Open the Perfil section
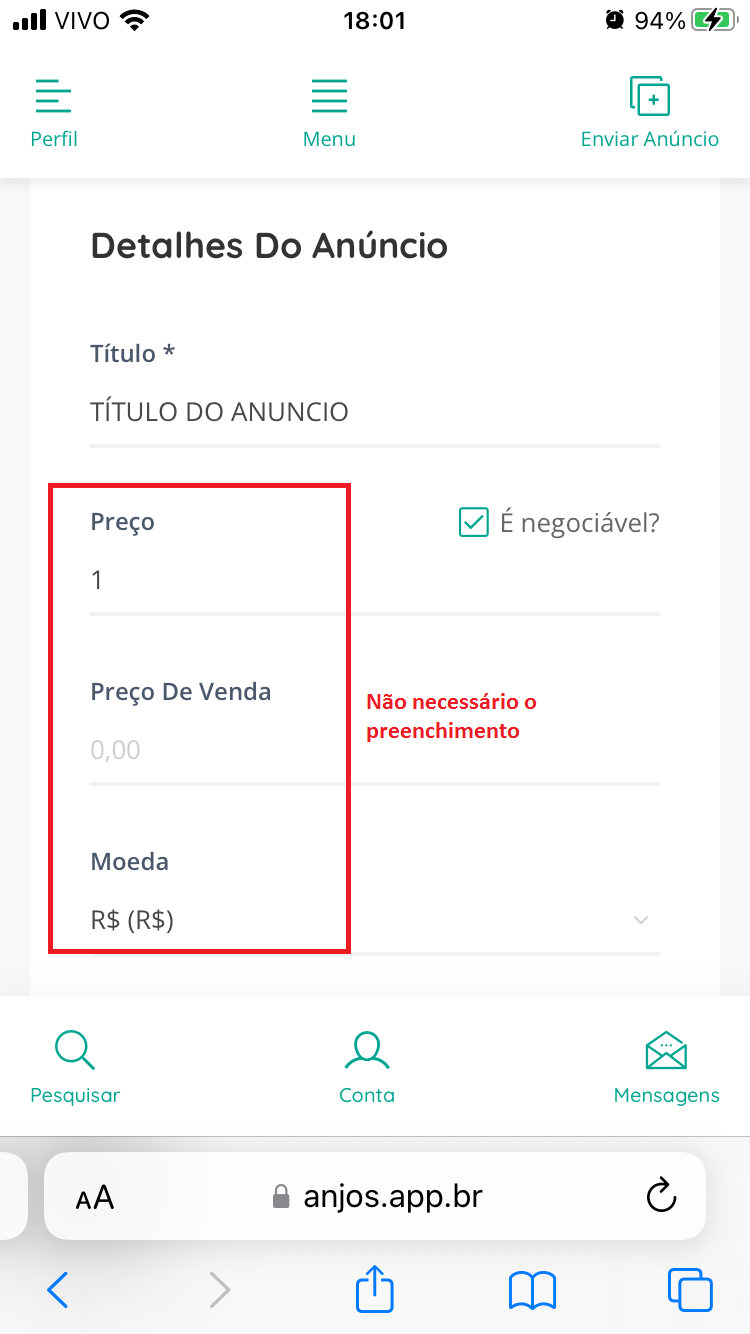The height and width of the screenshot is (1334, 750). (x=54, y=112)
